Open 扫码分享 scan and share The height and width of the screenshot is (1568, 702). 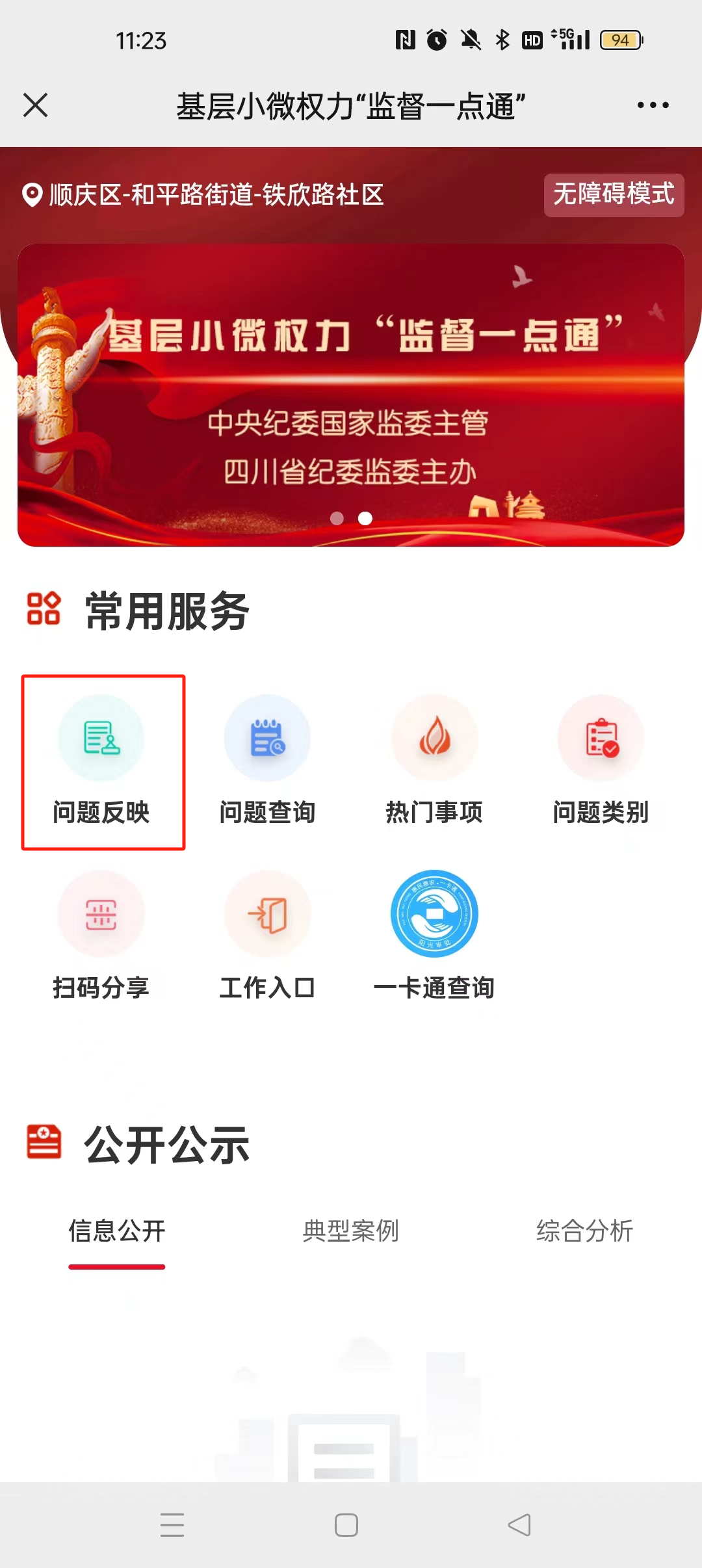pos(101,936)
